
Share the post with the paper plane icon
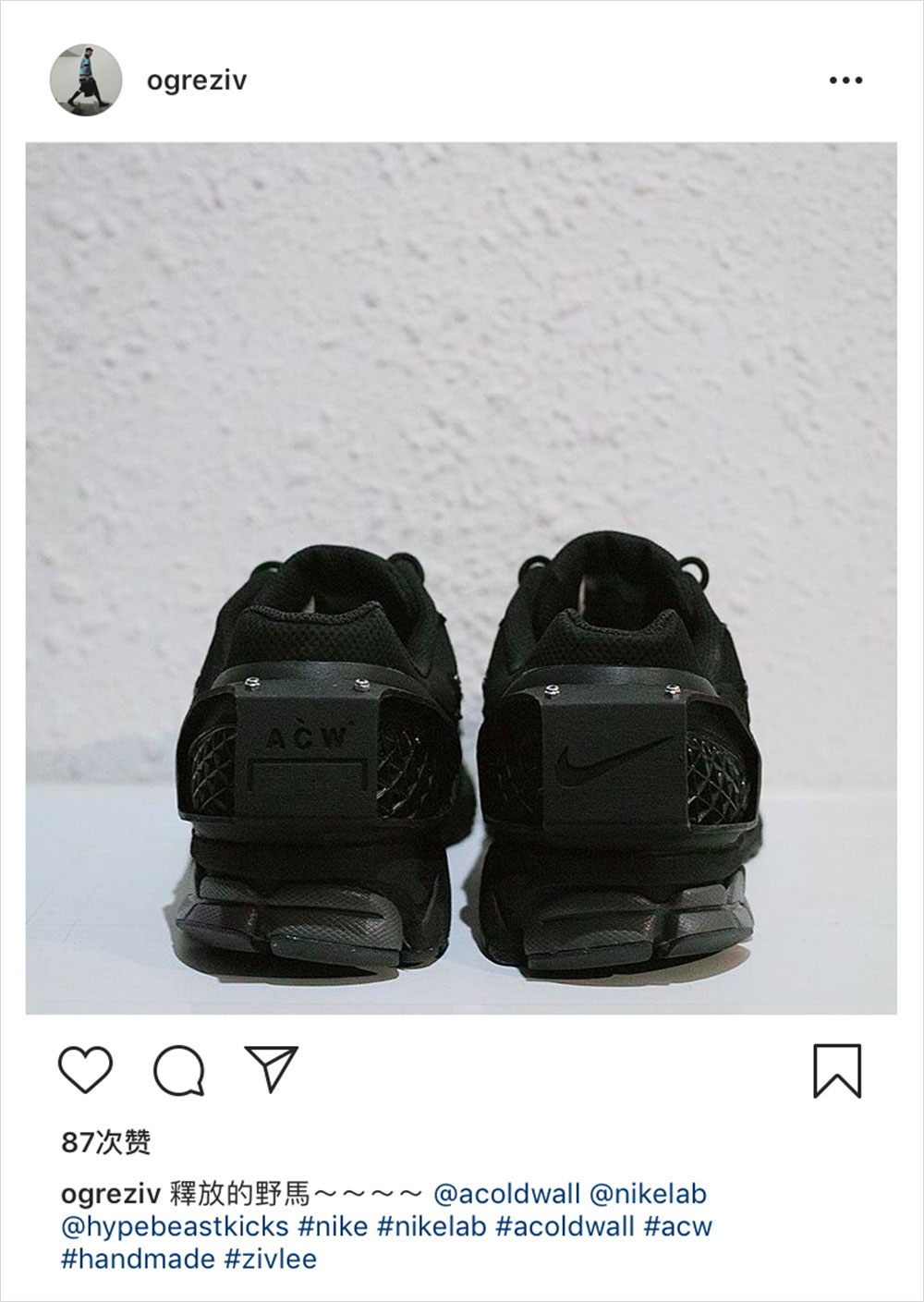click(271, 1069)
